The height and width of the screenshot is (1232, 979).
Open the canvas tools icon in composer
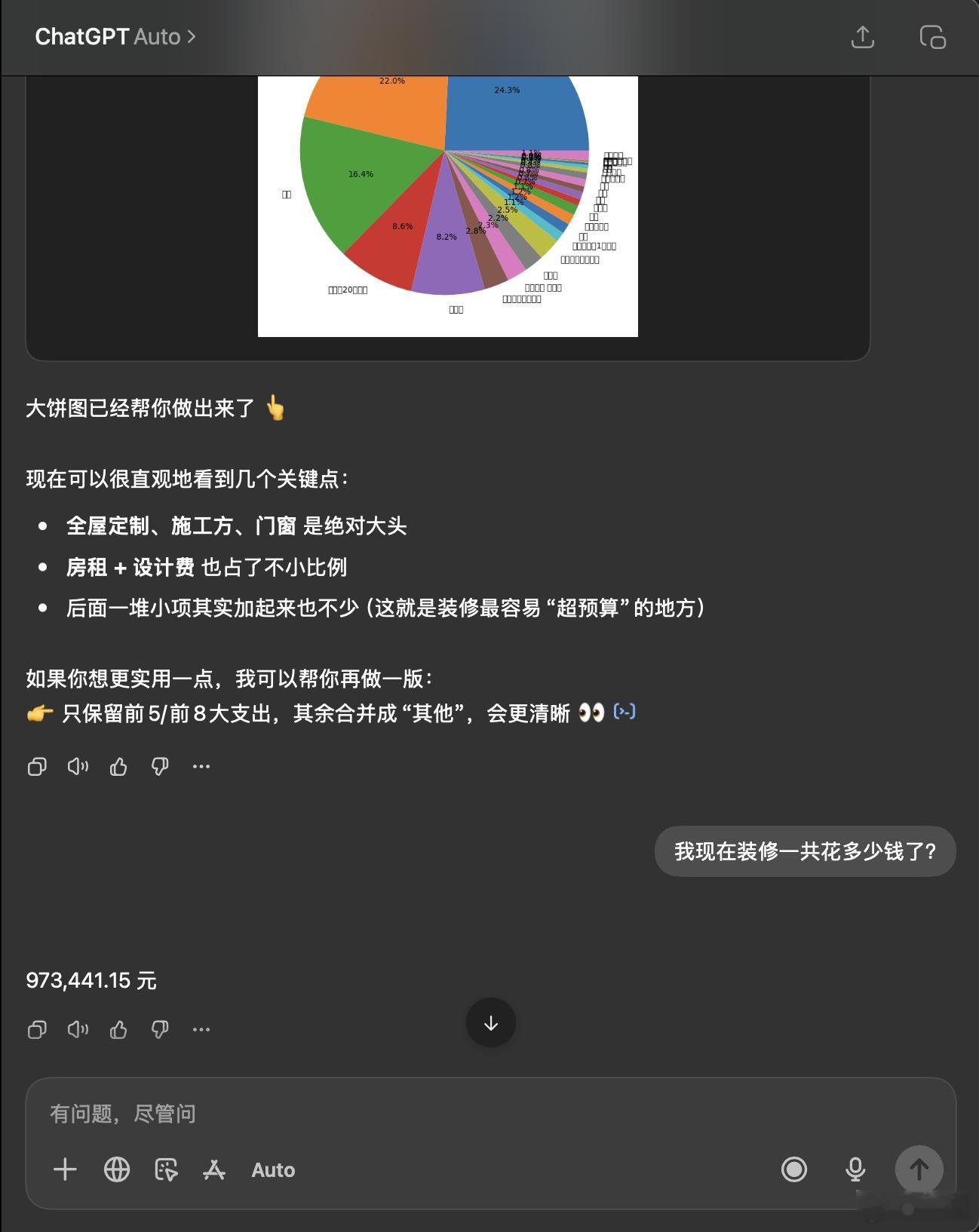(x=166, y=1169)
